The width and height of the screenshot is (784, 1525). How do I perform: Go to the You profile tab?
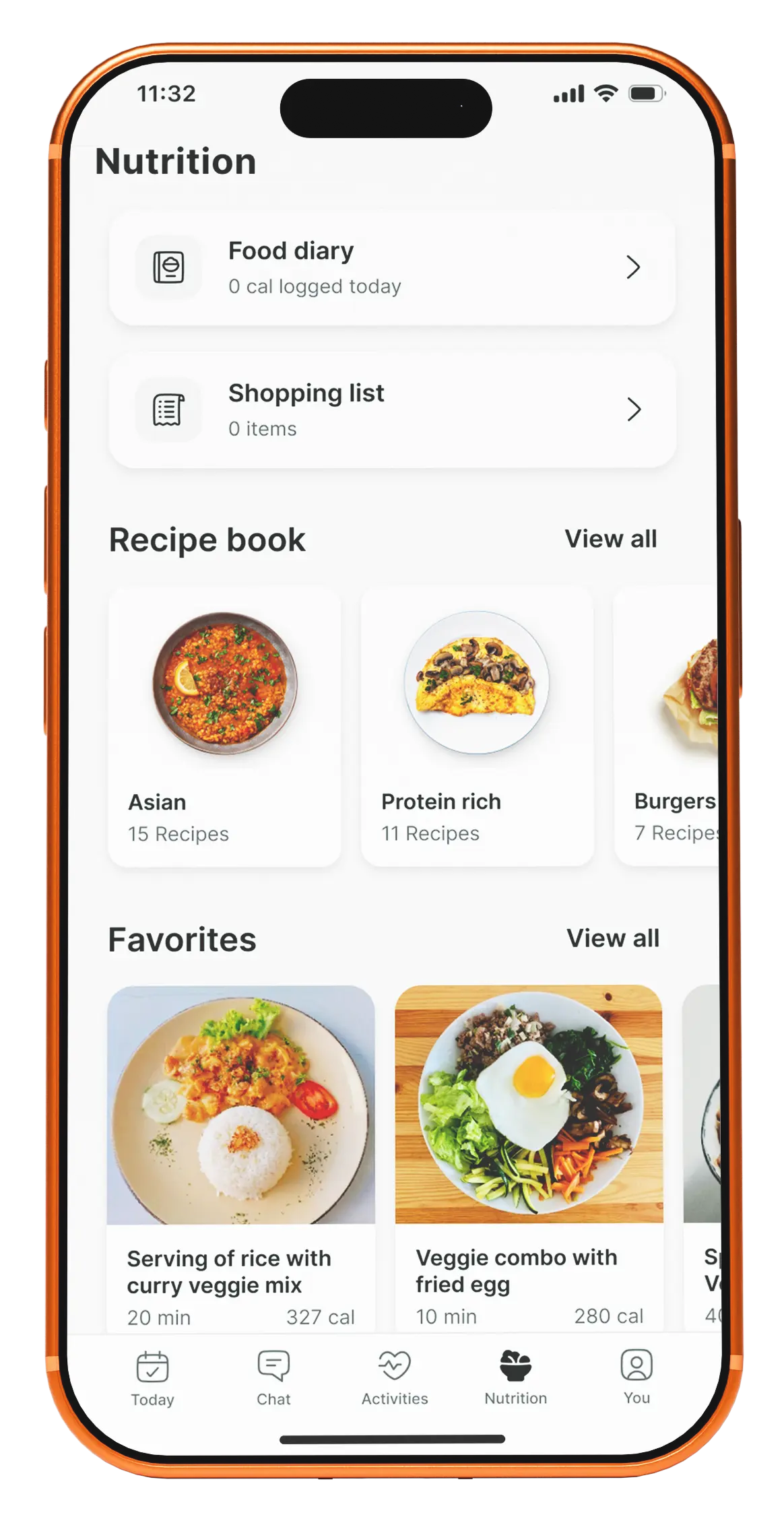tap(636, 1378)
